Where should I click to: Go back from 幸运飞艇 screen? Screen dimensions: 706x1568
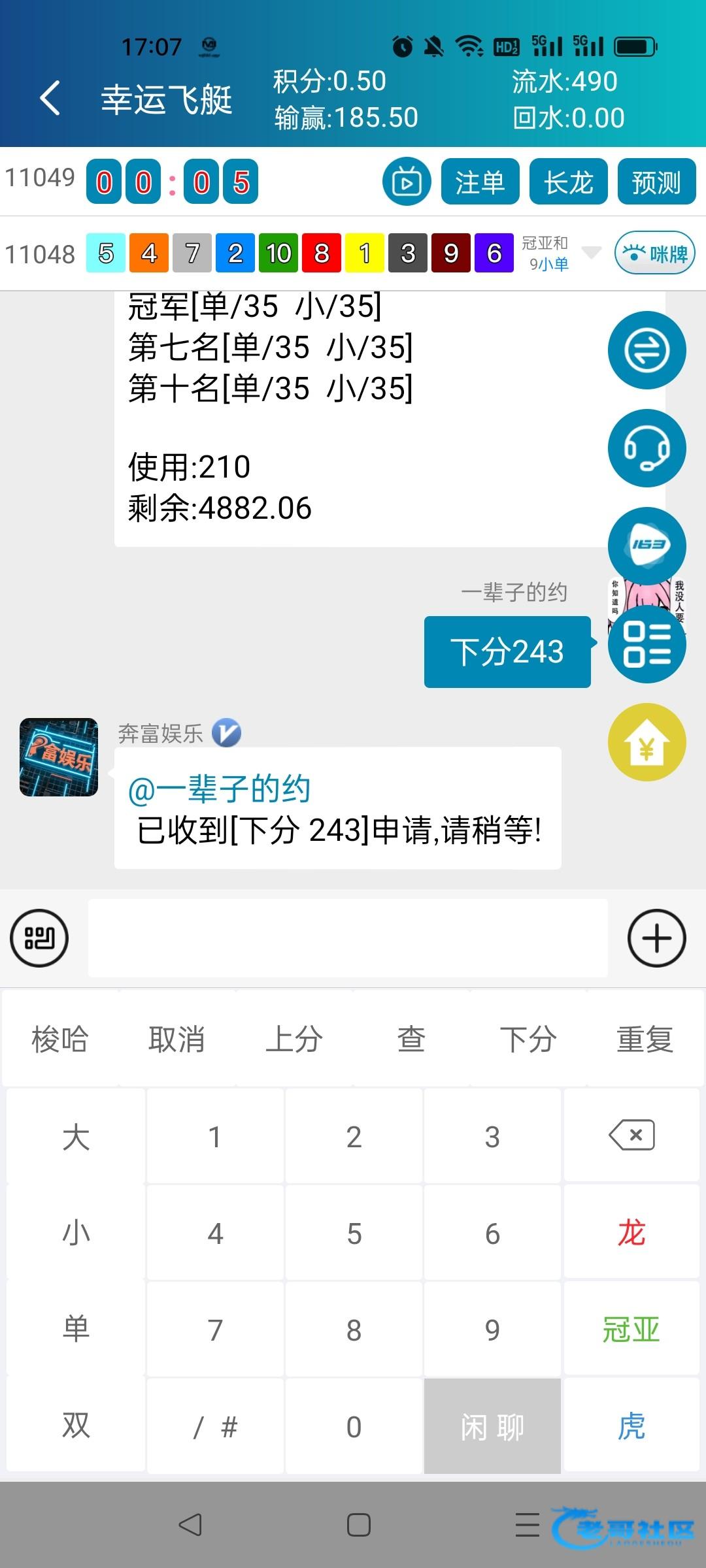(x=51, y=99)
